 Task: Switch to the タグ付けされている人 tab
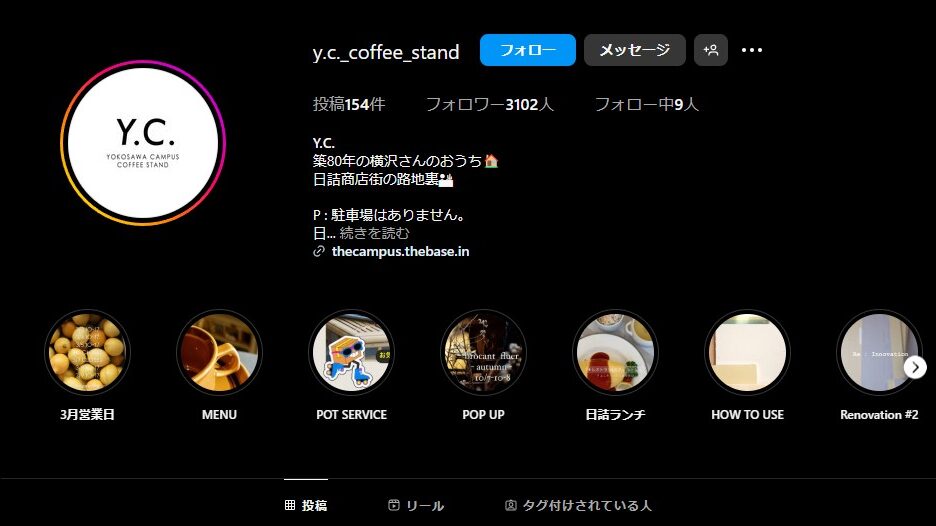578,505
